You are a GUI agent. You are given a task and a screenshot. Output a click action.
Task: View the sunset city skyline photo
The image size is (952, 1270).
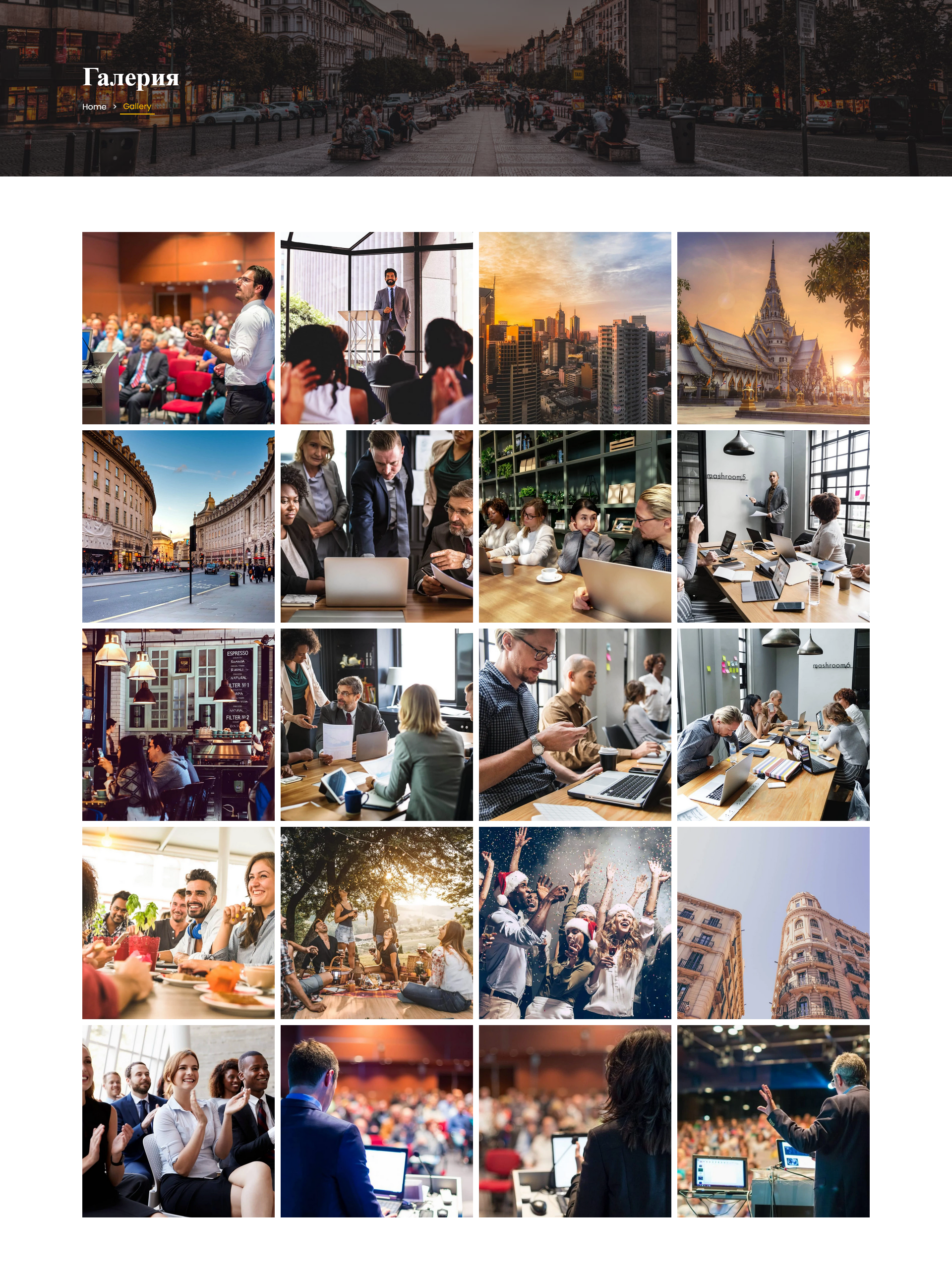(x=575, y=328)
